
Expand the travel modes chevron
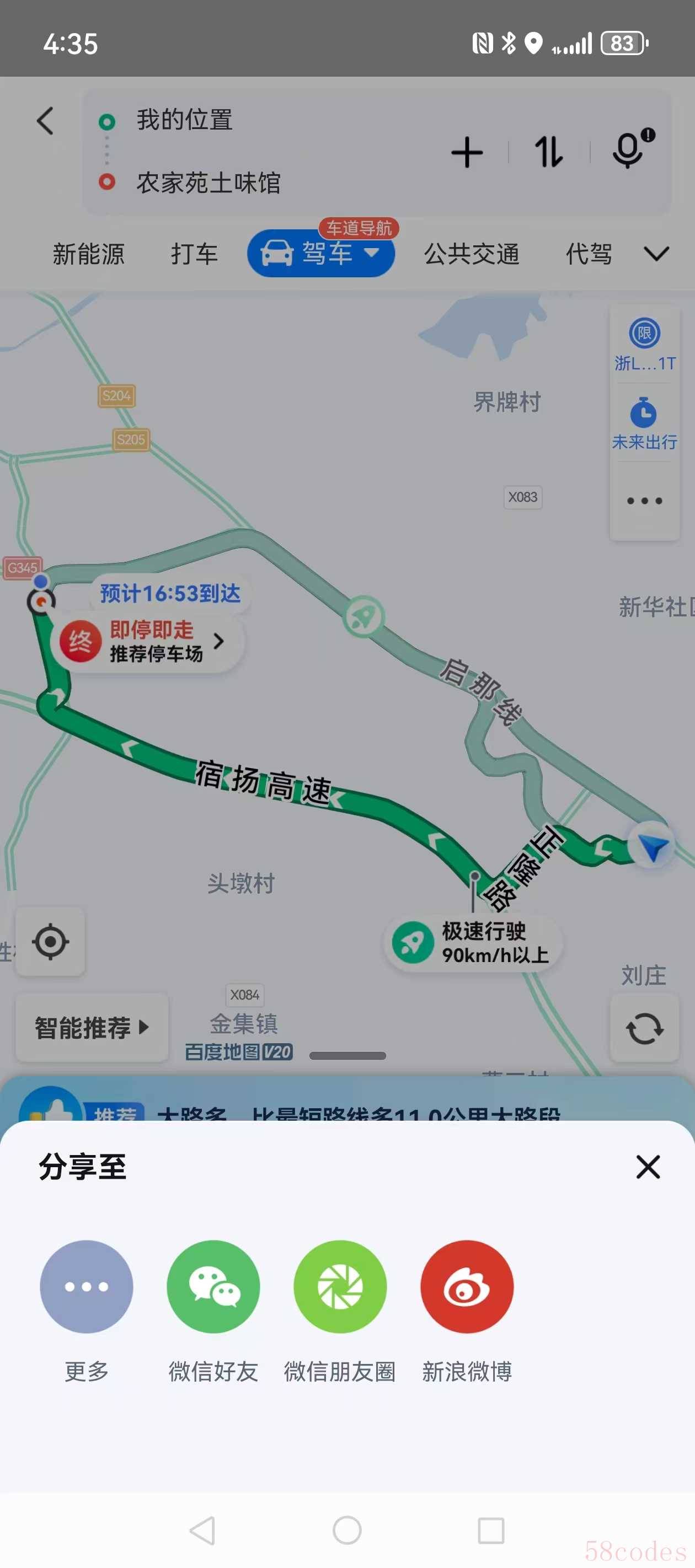(x=656, y=253)
